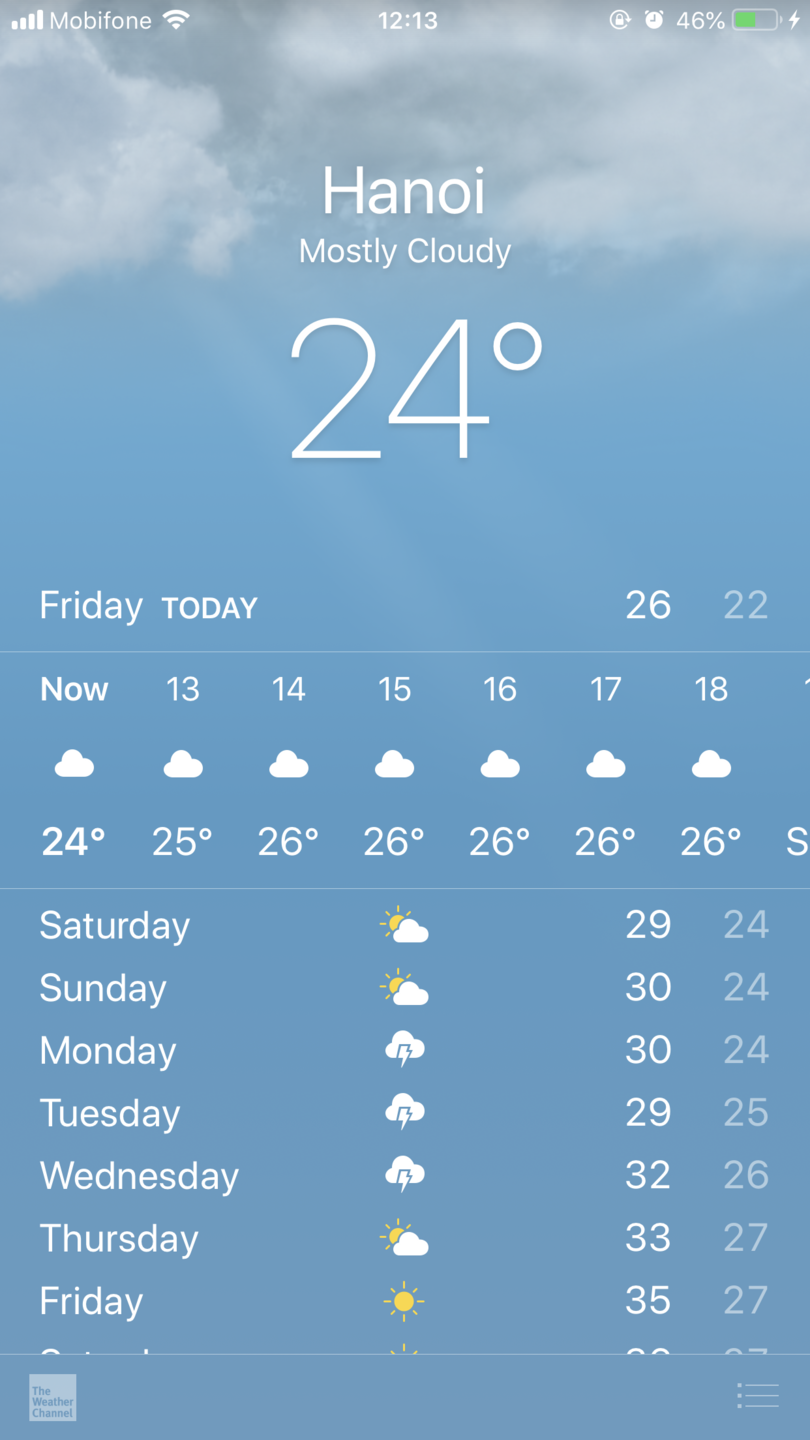Open the city list icon
Image resolution: width=810 pixels, height=1440 pixels.
(757, 1396)
